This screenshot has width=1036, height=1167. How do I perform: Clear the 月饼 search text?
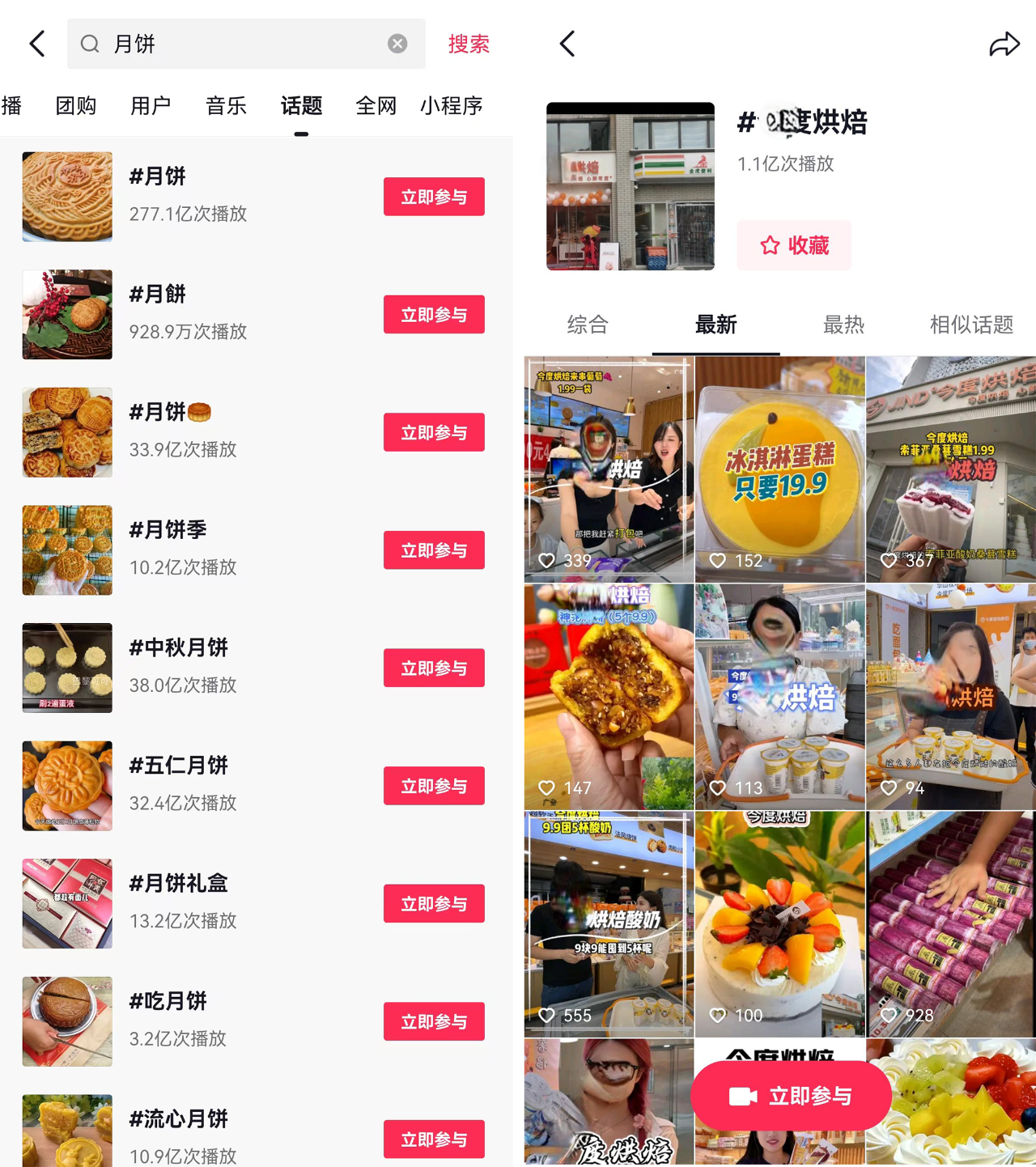tap(397, 44)
